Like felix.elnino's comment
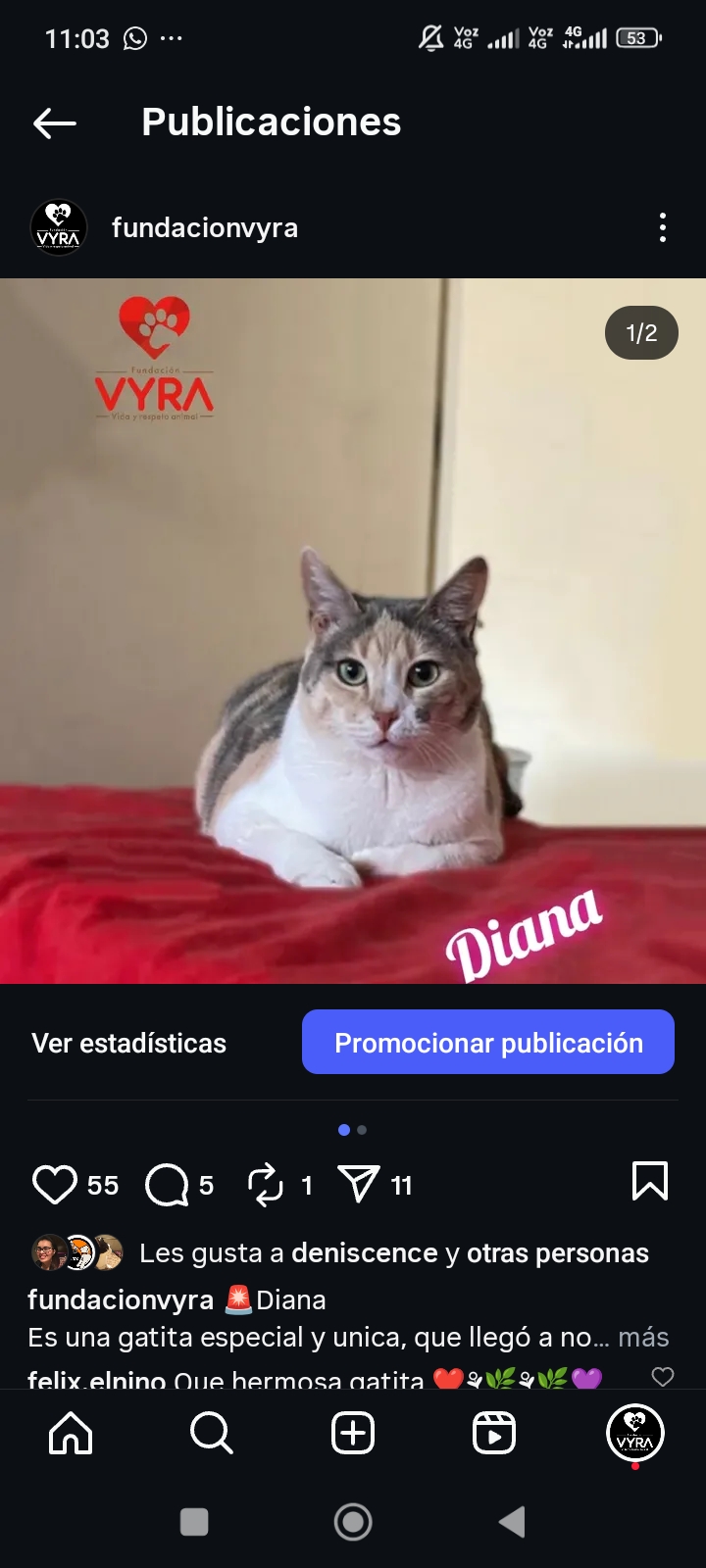Image resolution: width=706 pixels, height=1568 pixels. (x=663, y=1376)
